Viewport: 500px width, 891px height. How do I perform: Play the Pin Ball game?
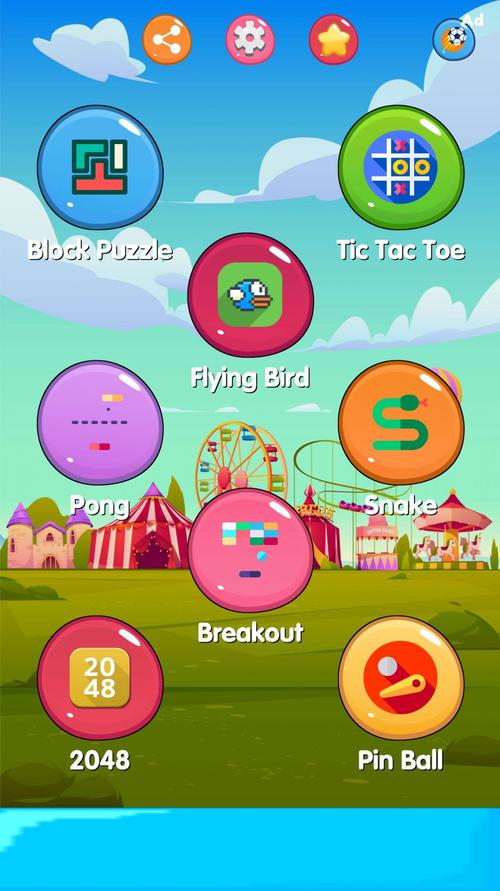401,678
